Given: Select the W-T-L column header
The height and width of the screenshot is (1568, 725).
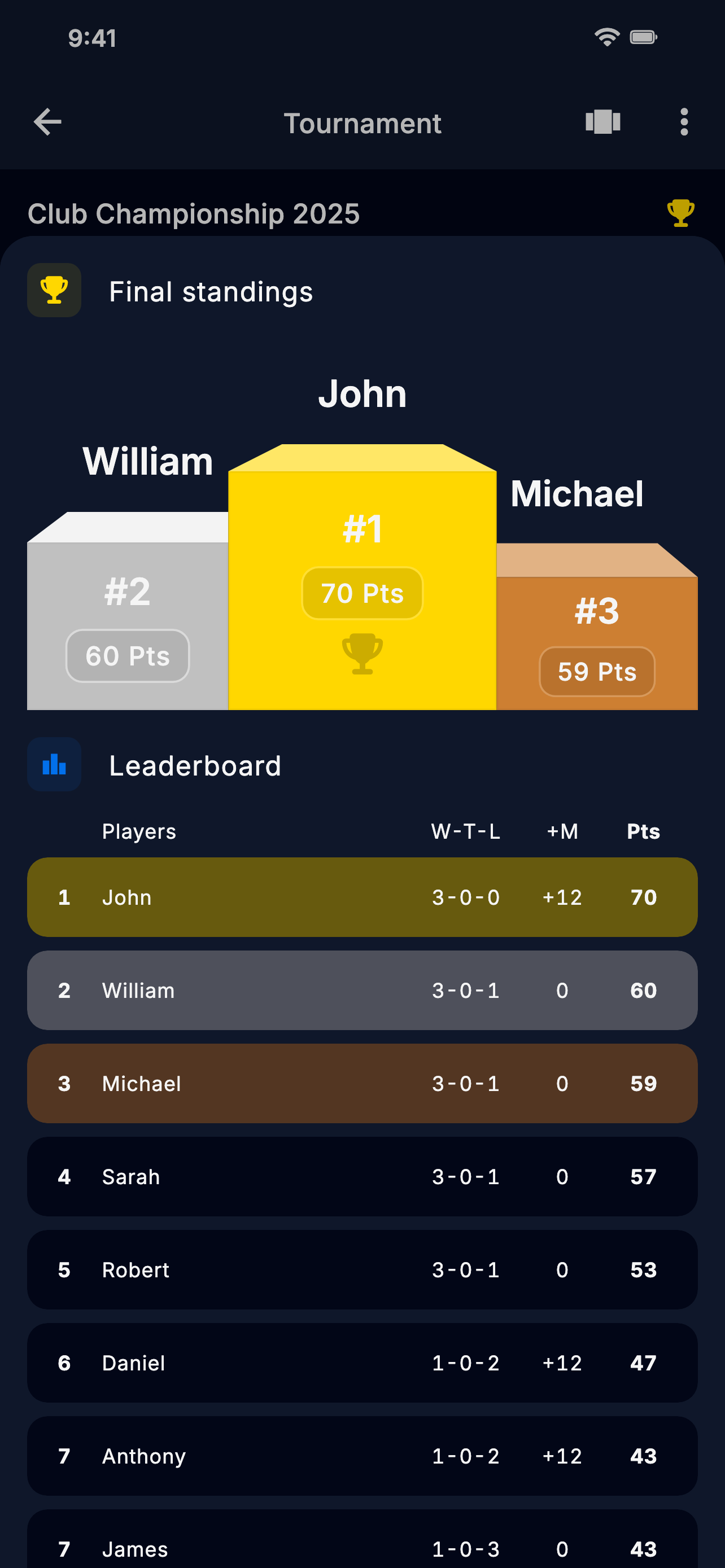Looking at the screenshot, I should (x=465, y=831).
